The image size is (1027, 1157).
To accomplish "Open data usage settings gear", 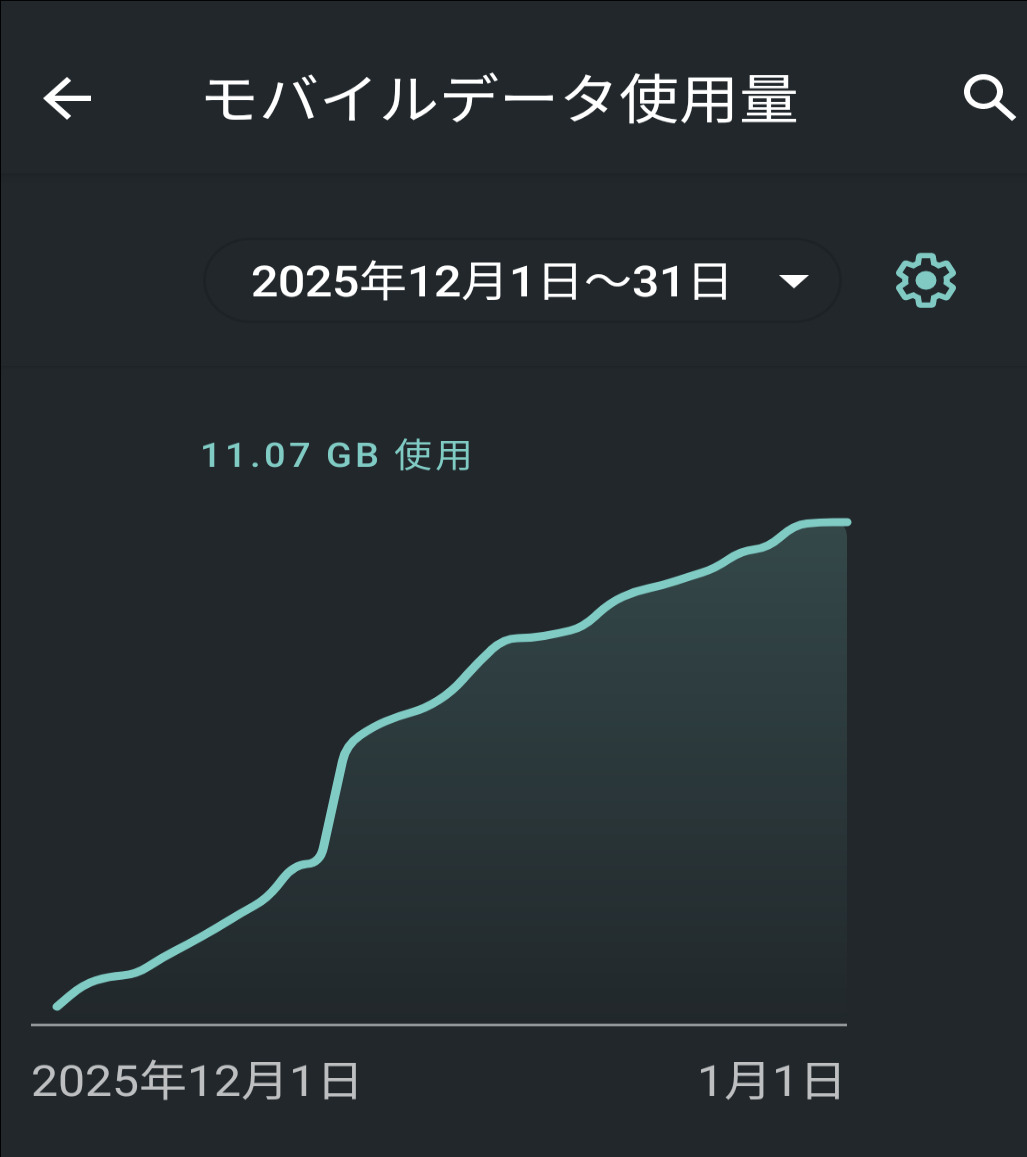I will click(925, 281).
